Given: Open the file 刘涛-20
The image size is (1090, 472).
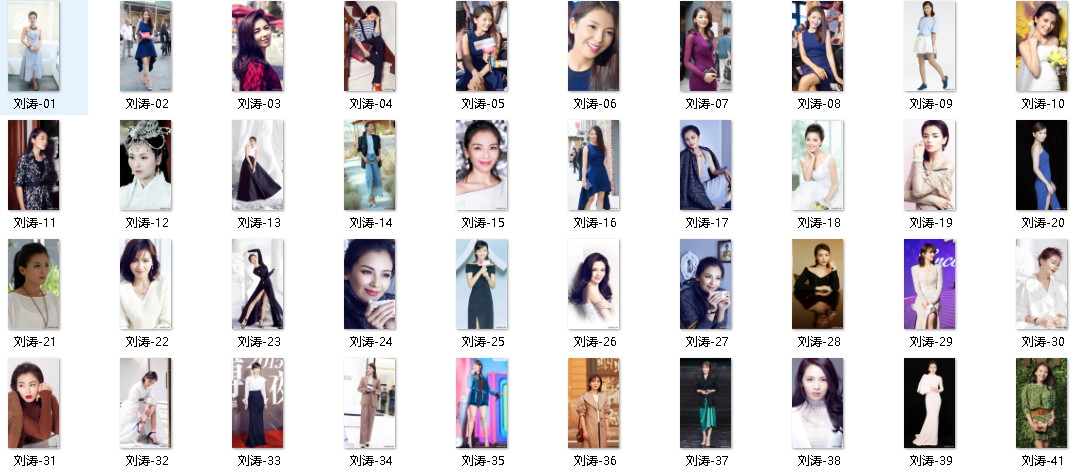Looking at the screenshot, I should [1042, 165].
